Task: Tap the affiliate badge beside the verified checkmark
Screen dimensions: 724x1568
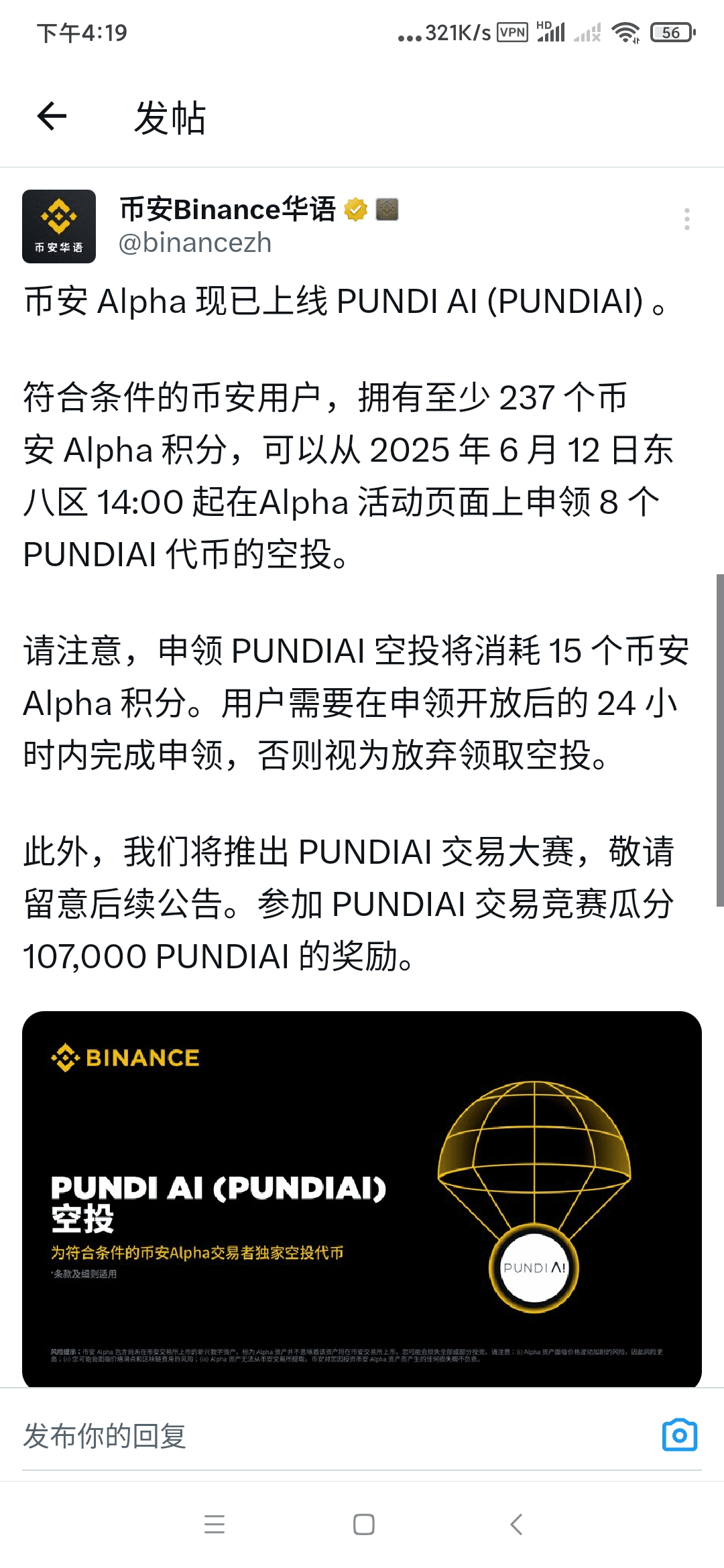Action: point(387,210)
